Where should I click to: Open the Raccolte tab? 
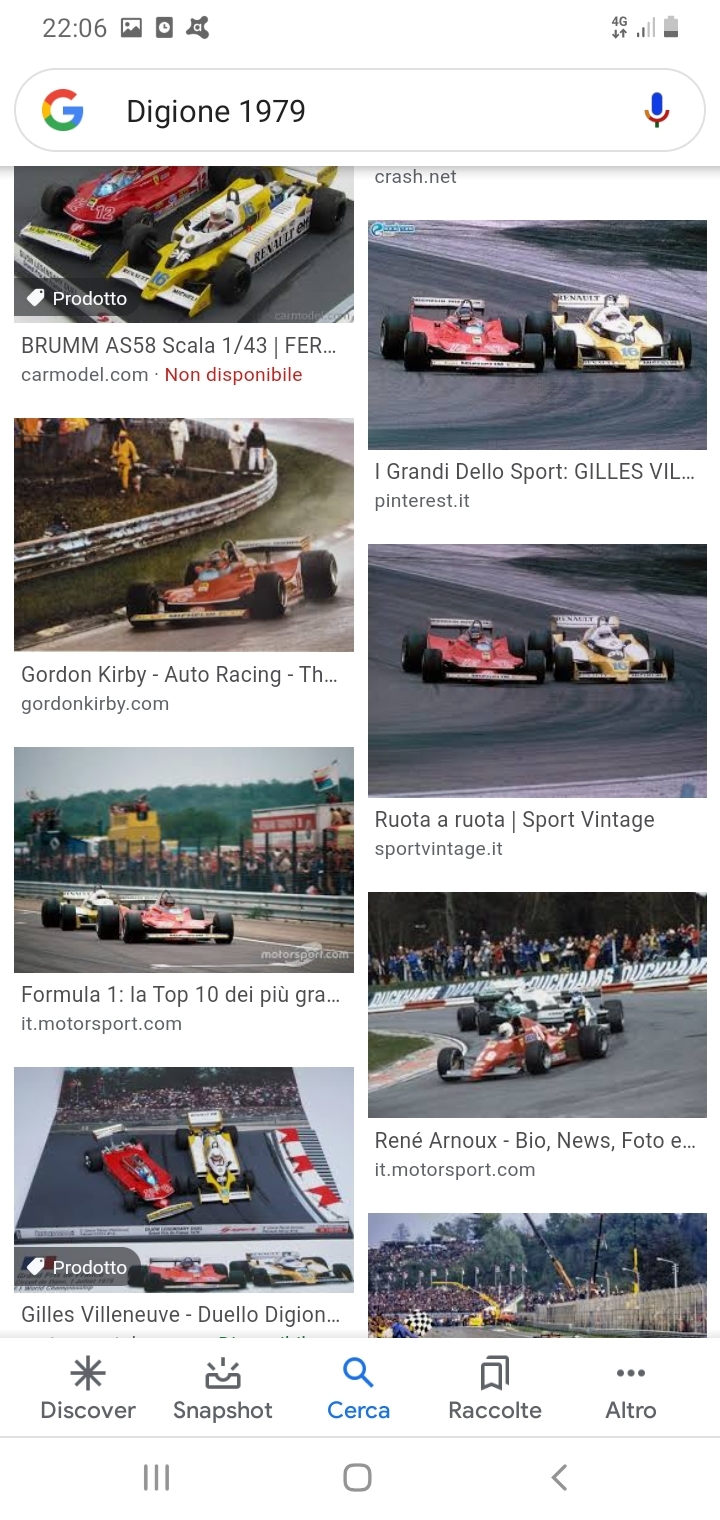click(x=495, y=1389)
